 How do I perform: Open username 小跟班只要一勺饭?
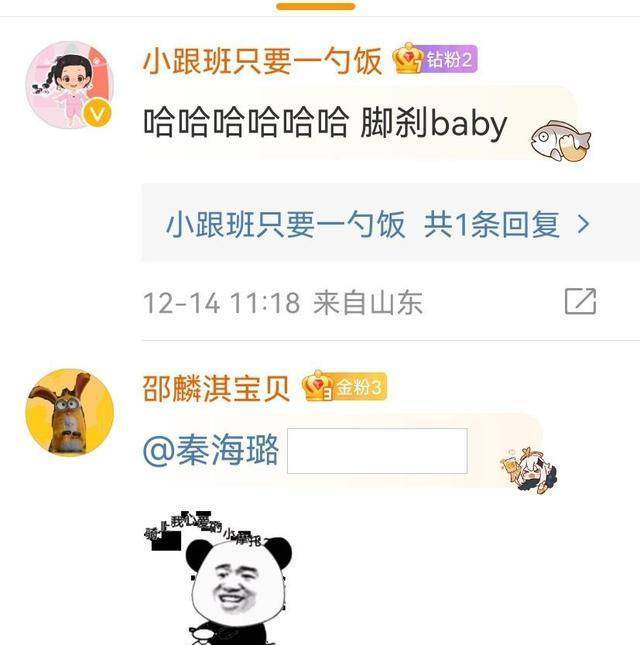263,61
